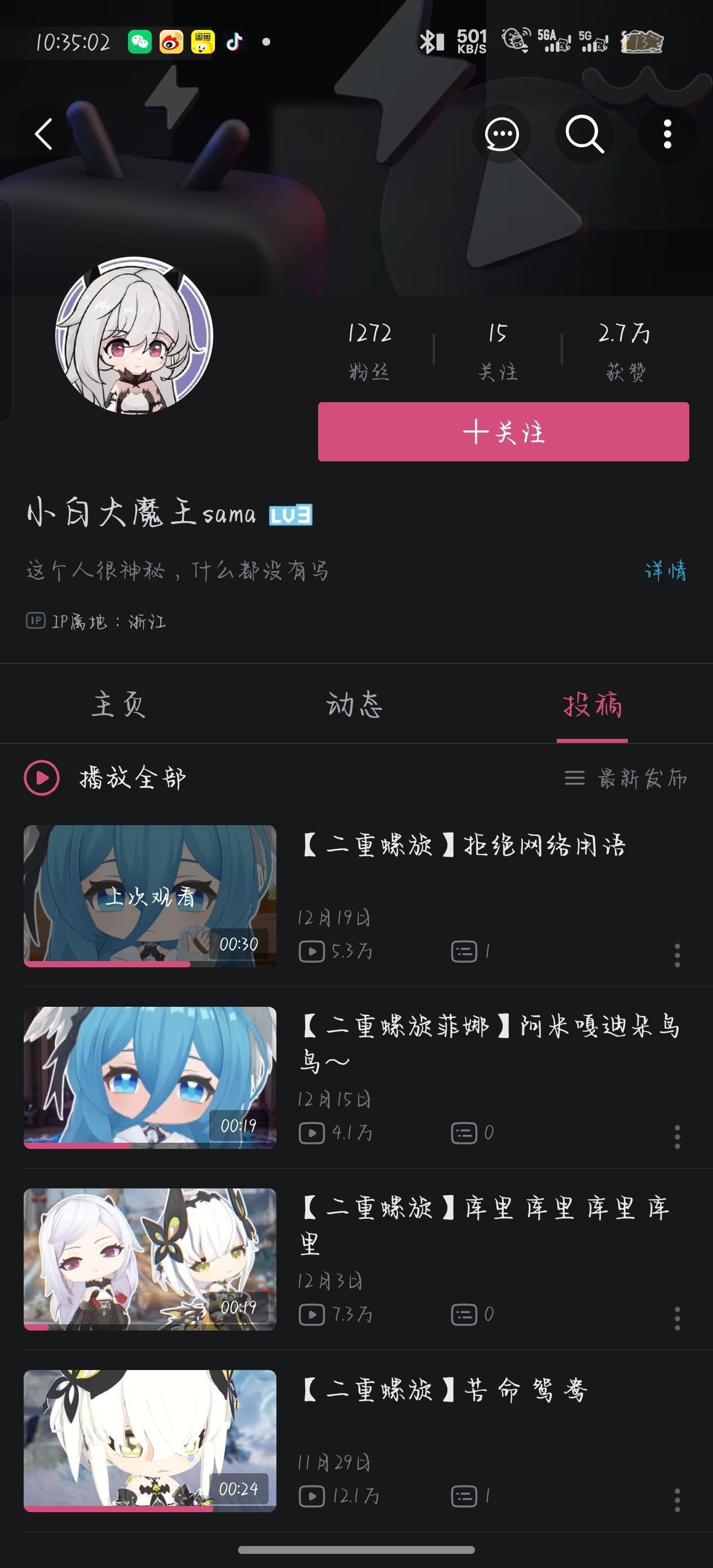Open more options for 苦命鸳鸯 video
The image size is (713, 1568).
(677, 1500)
